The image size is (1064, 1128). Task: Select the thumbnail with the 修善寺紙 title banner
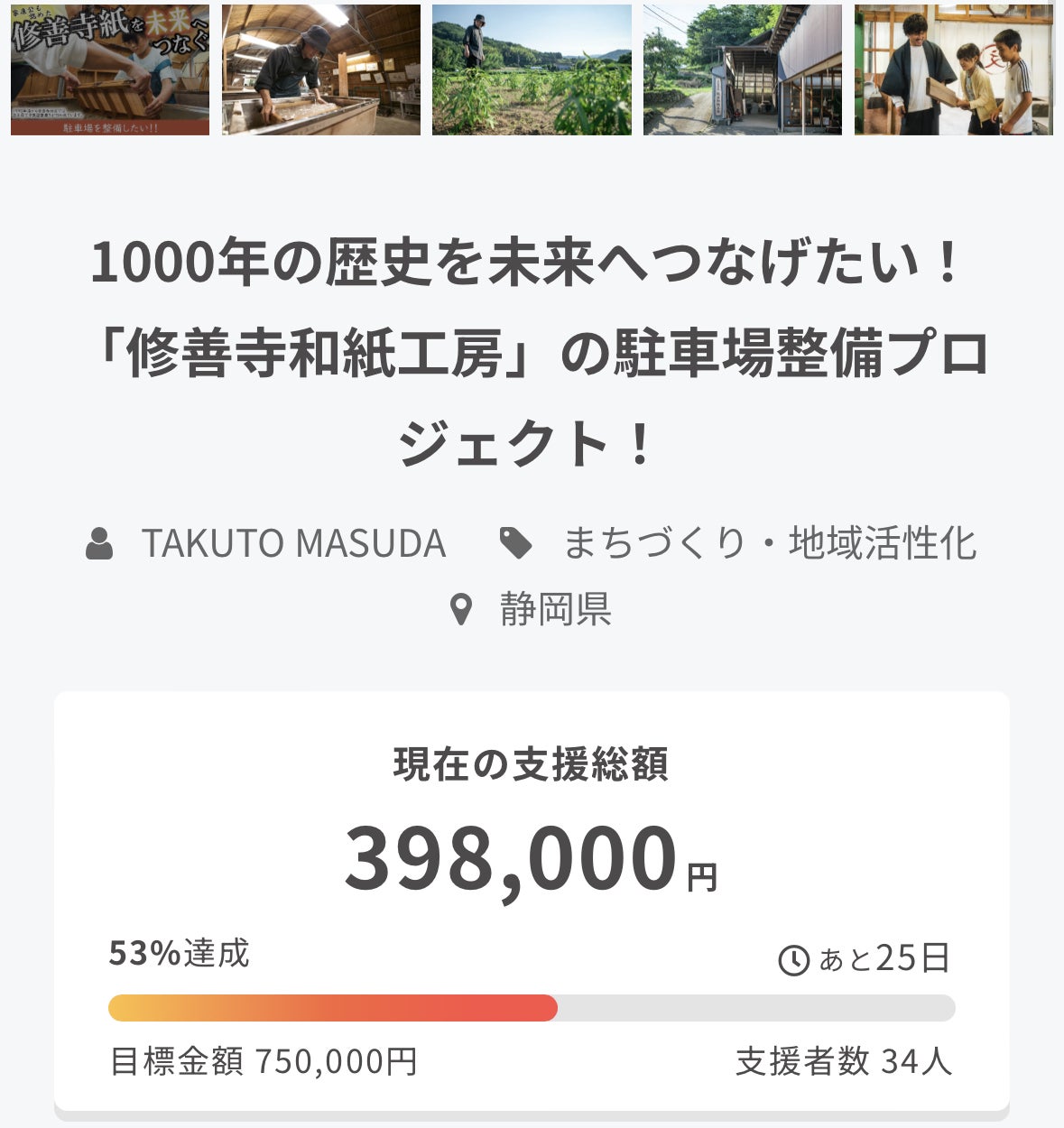click(110, 69)
